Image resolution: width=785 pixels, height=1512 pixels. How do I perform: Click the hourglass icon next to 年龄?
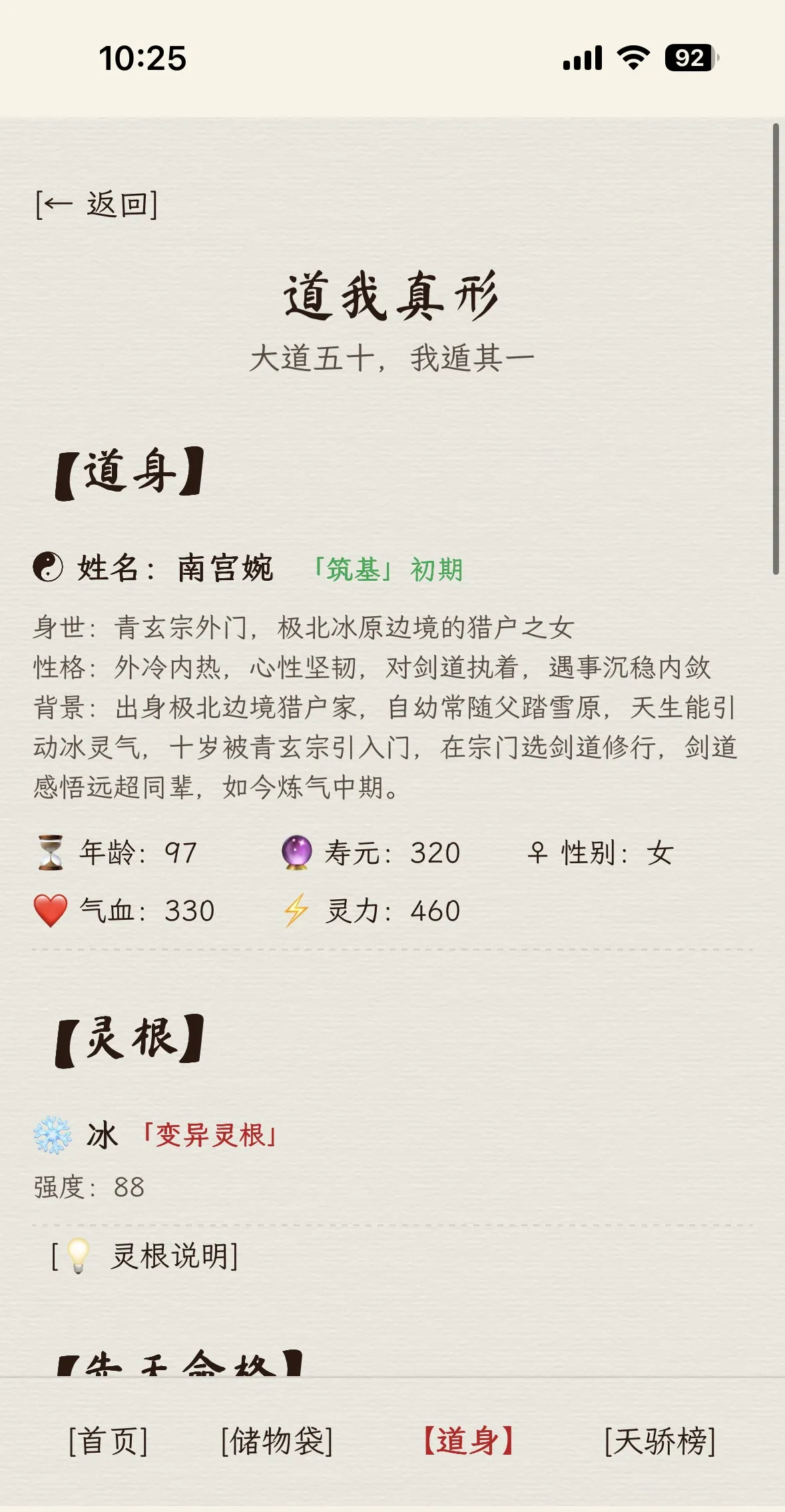pyautogui.click(x=51, y=852)
